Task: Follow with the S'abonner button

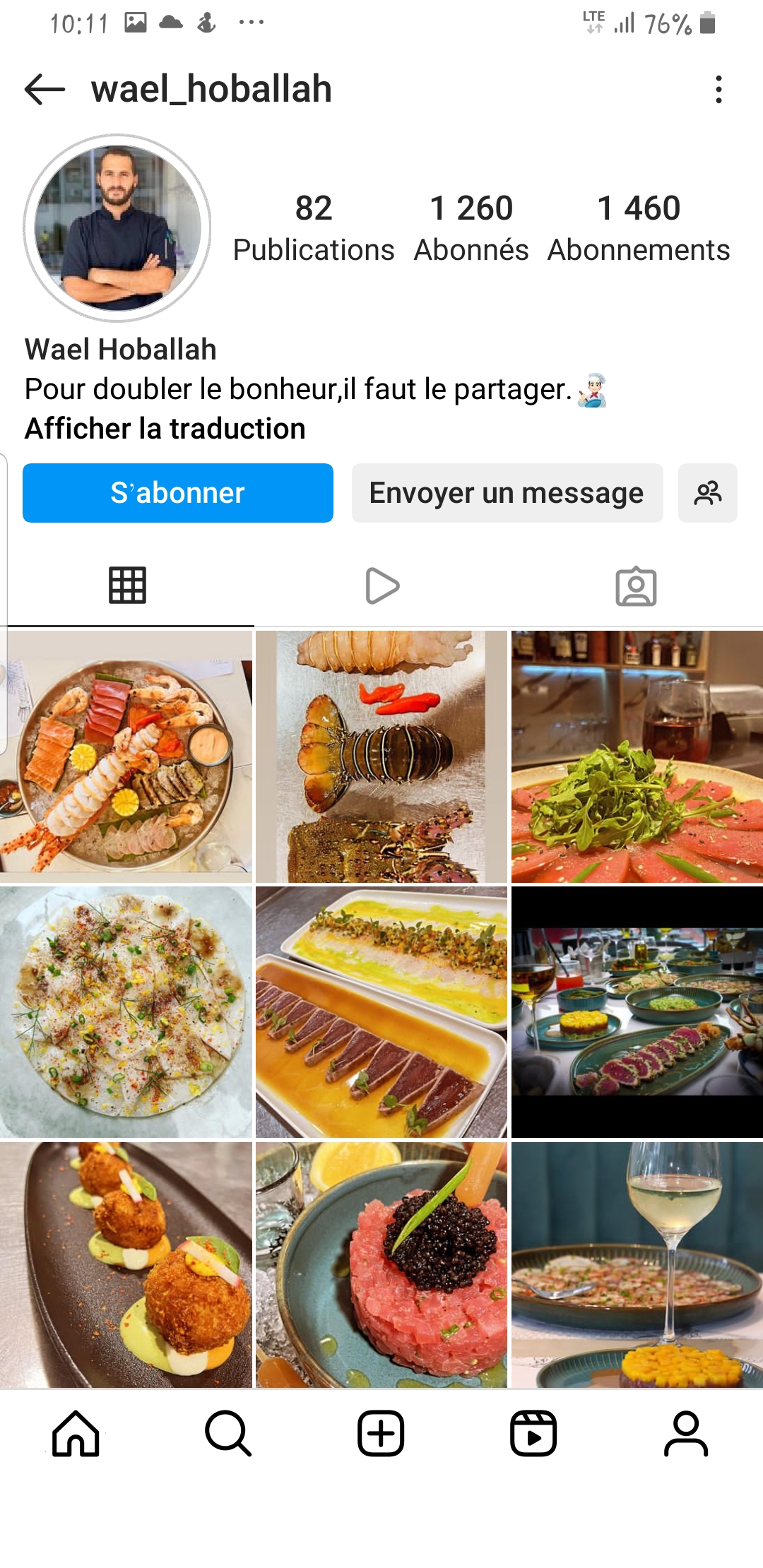Action: [x=178, y=493]
